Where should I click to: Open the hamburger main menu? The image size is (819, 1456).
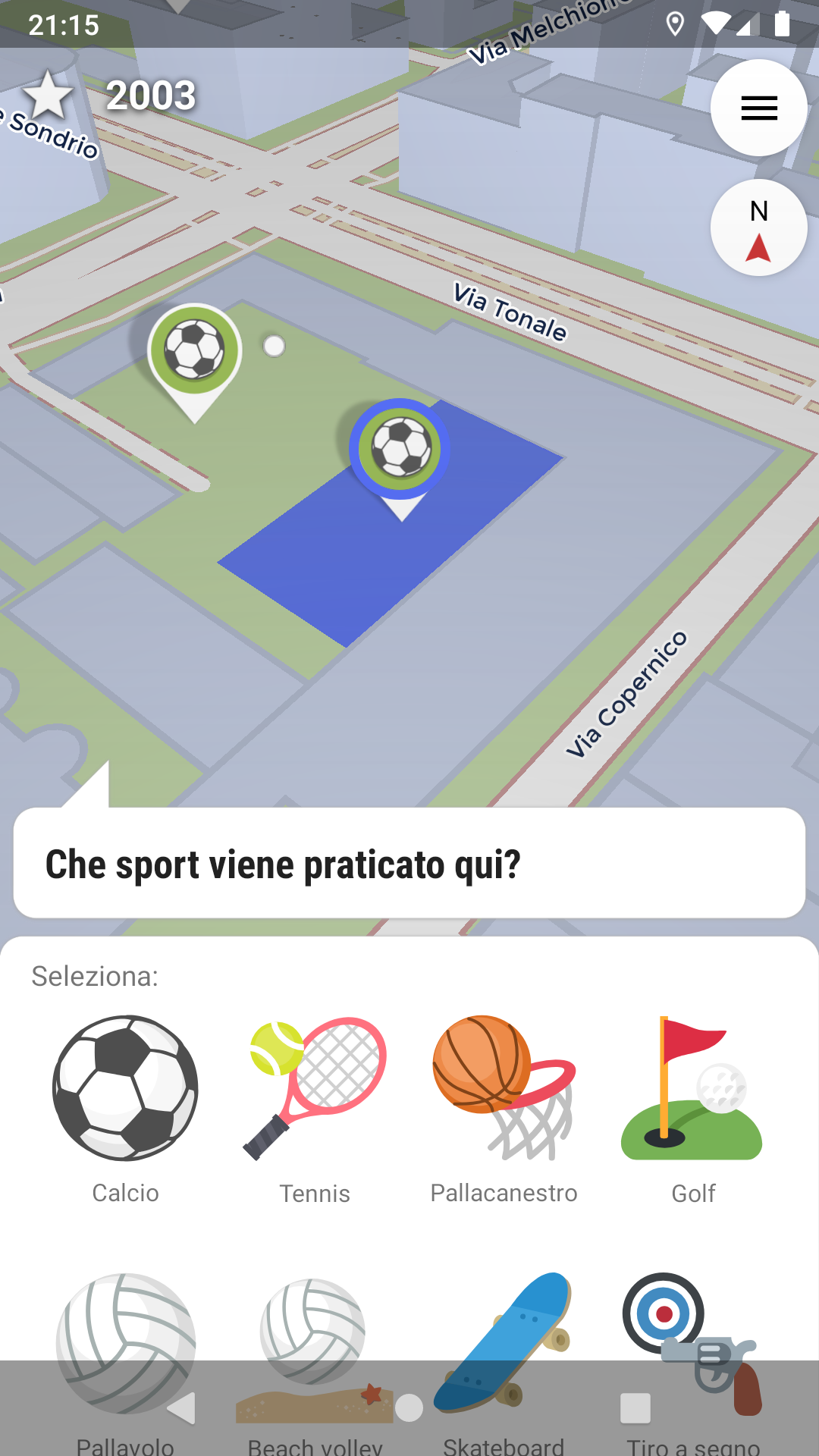click(758, 108)
